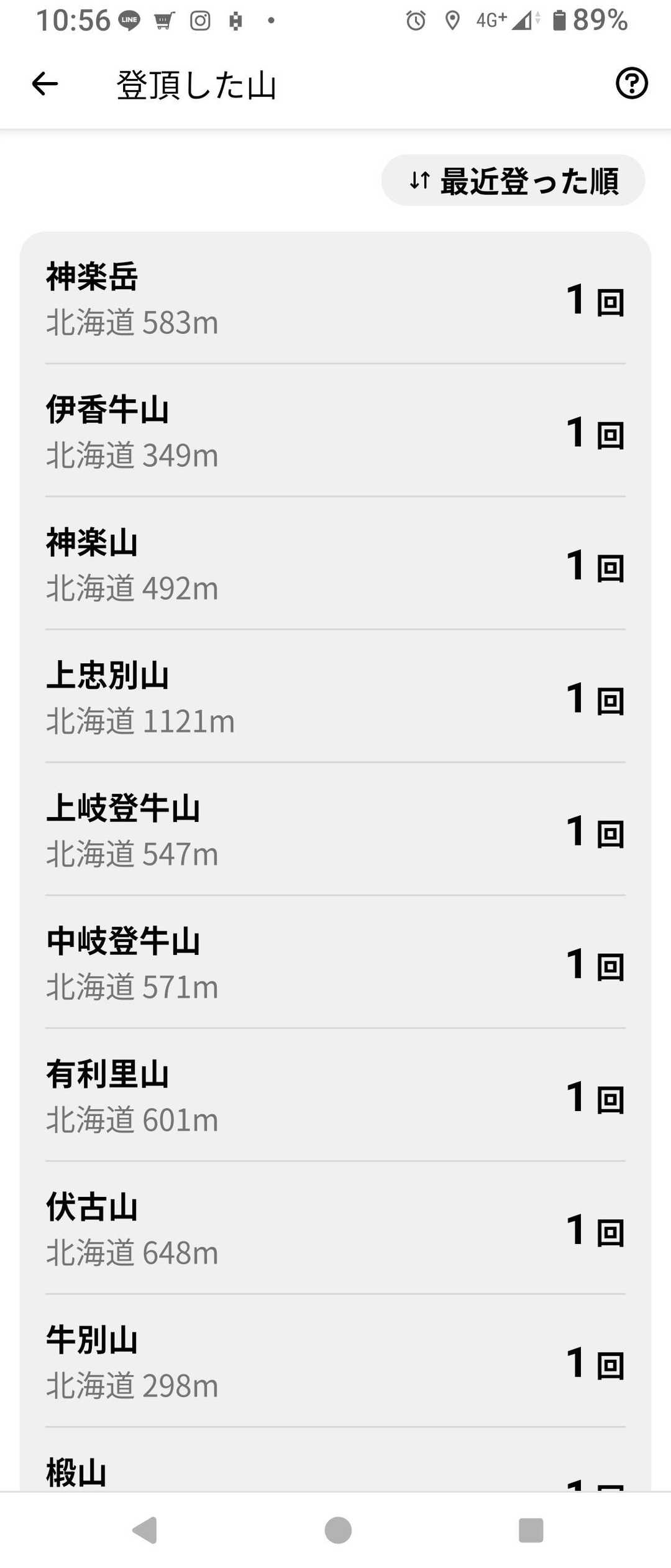Change the 最近登った順 sort order
671x1568 pixels.
pos(513,181)
